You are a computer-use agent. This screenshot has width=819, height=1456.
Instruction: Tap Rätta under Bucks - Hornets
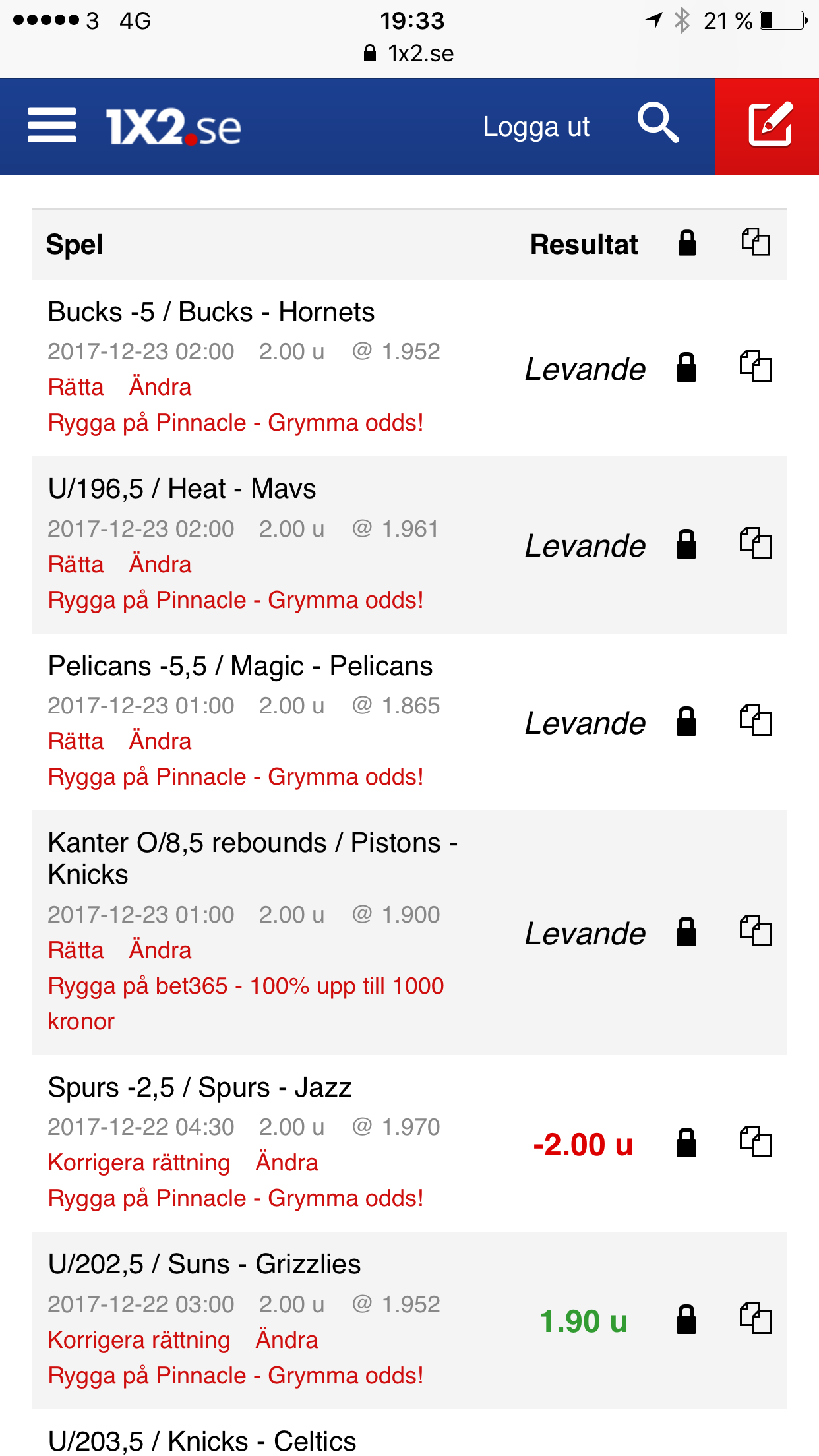(x=76, y=387)
